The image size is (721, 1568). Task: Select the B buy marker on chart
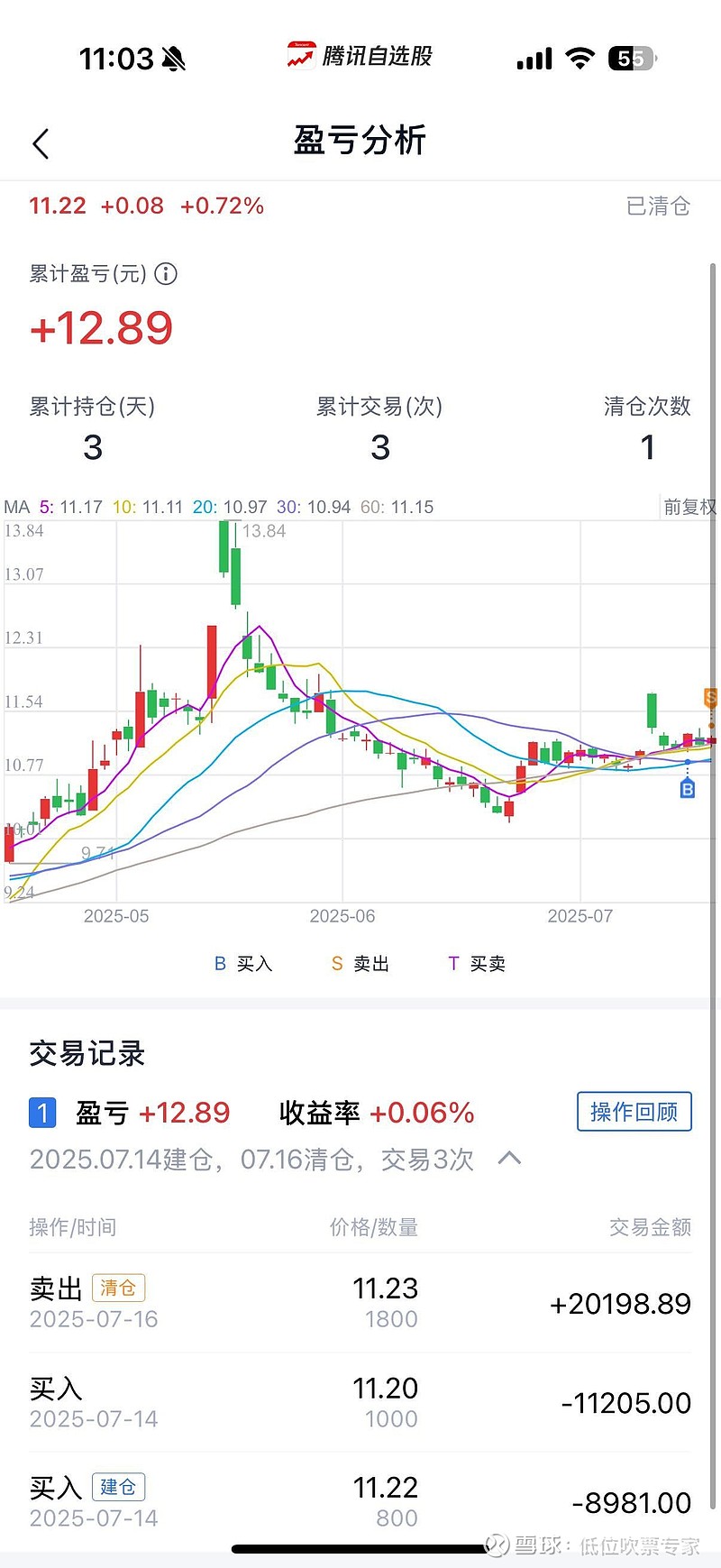[x=688, y=790]
